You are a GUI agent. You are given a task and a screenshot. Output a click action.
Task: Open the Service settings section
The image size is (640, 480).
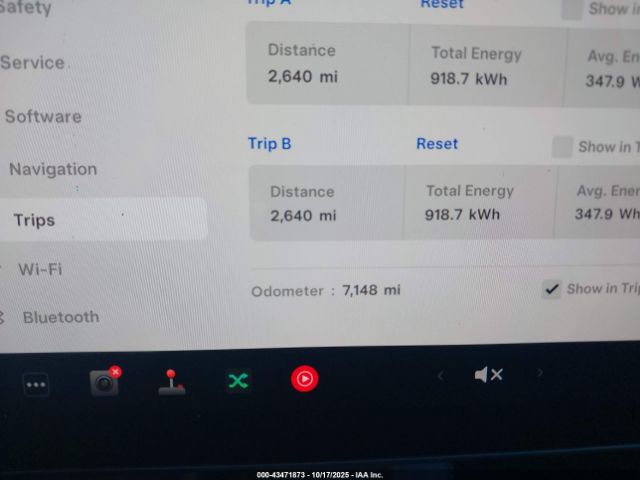pyautogui.click(x=33, y=63)
